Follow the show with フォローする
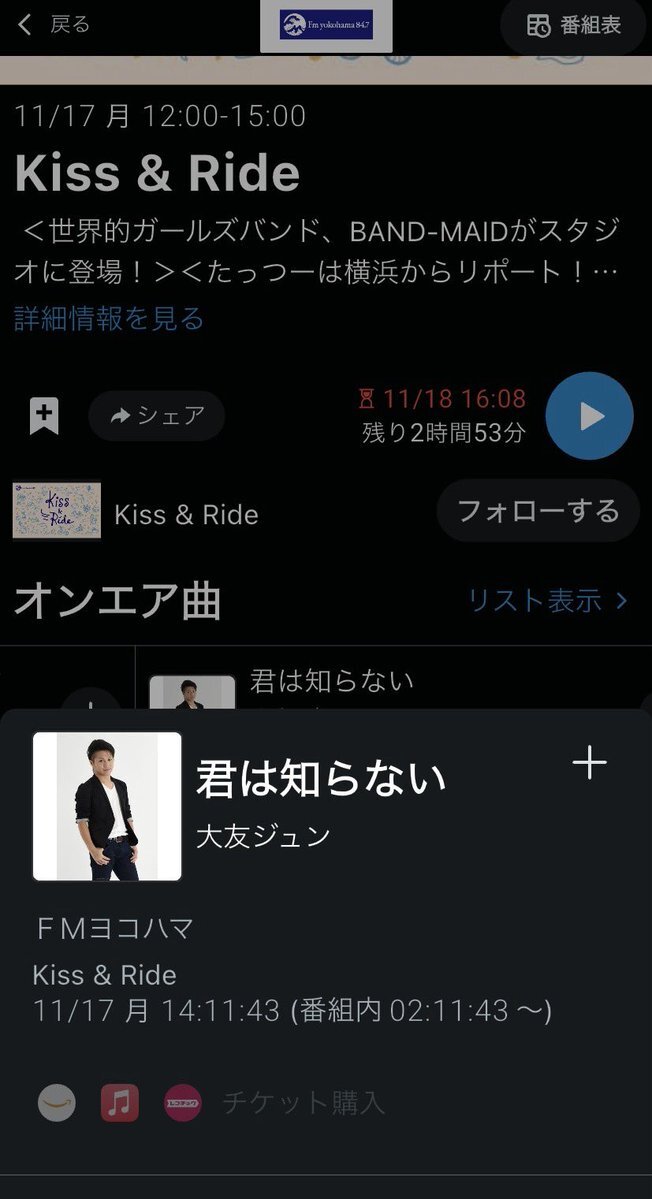This screenshot has width=652, height=1199. coord(538,512)
